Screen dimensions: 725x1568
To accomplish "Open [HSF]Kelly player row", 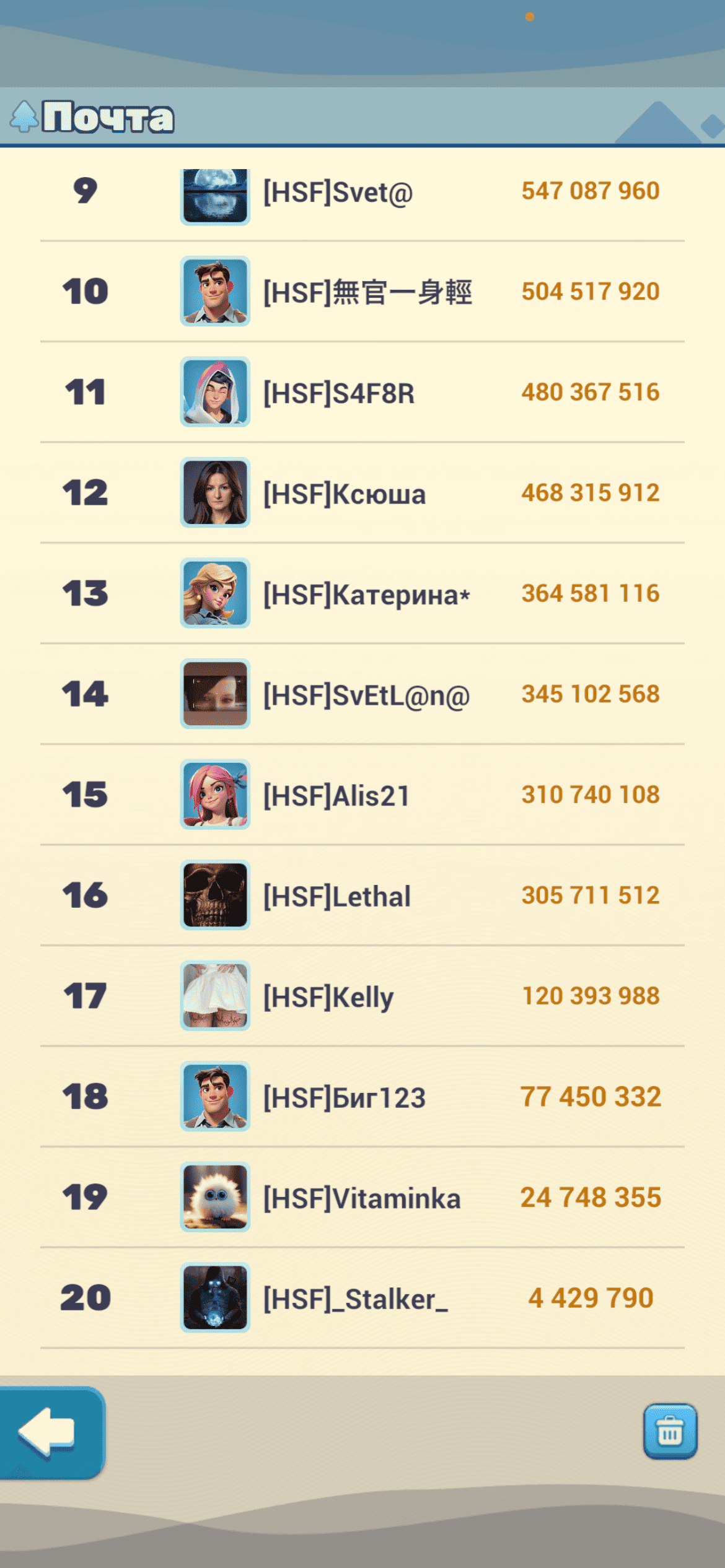I will tap(362, 996).
